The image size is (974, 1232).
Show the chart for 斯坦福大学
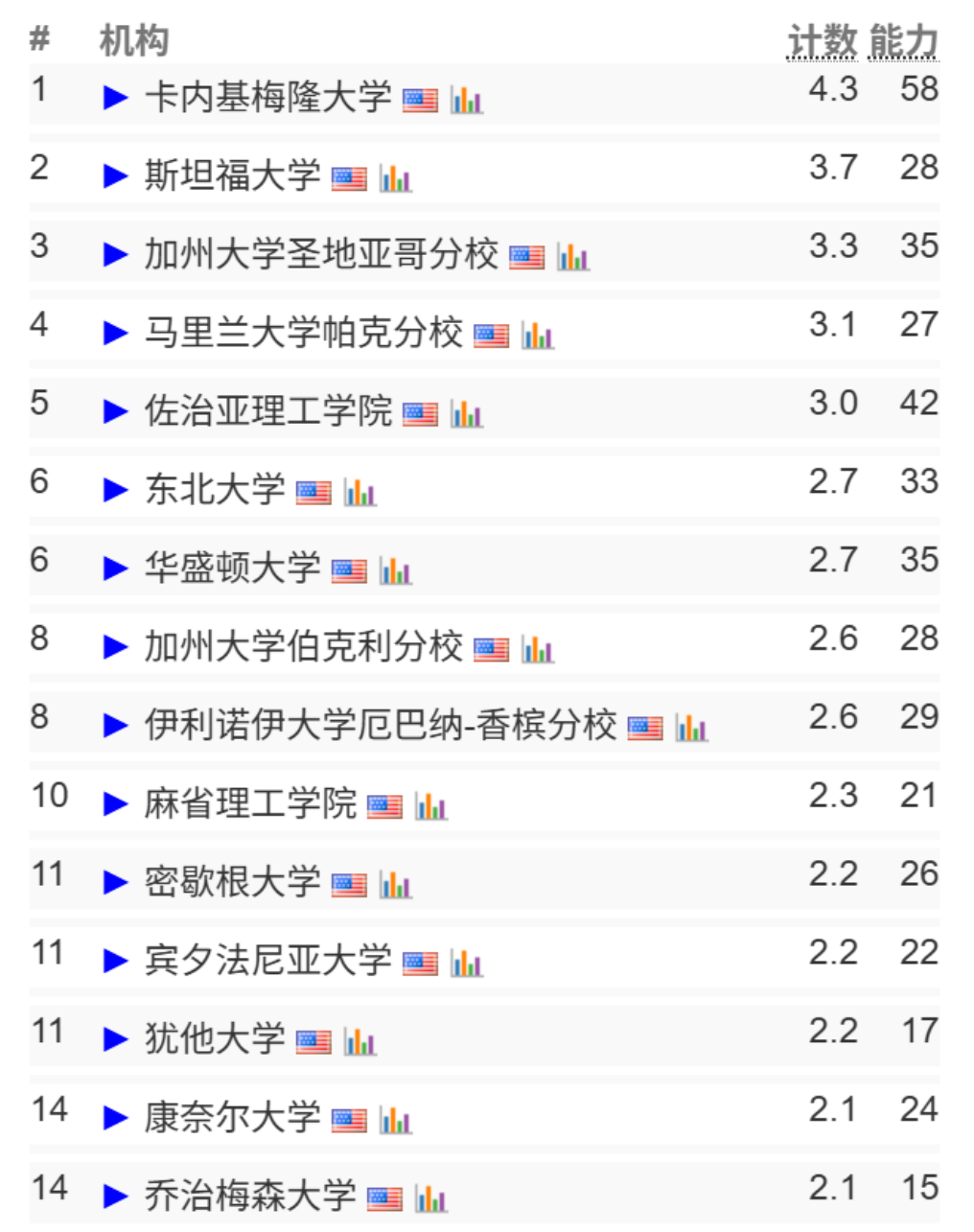pyautogui.click(x=396, y=178)
